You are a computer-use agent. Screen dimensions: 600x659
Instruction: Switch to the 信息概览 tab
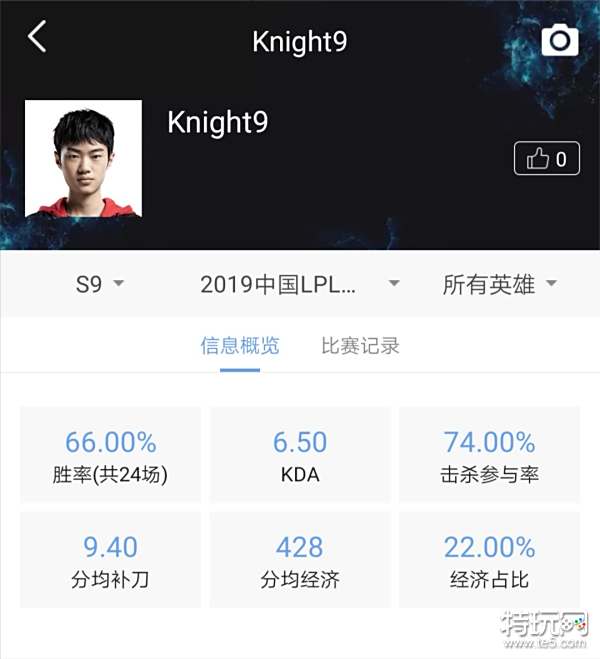point(240,346)
